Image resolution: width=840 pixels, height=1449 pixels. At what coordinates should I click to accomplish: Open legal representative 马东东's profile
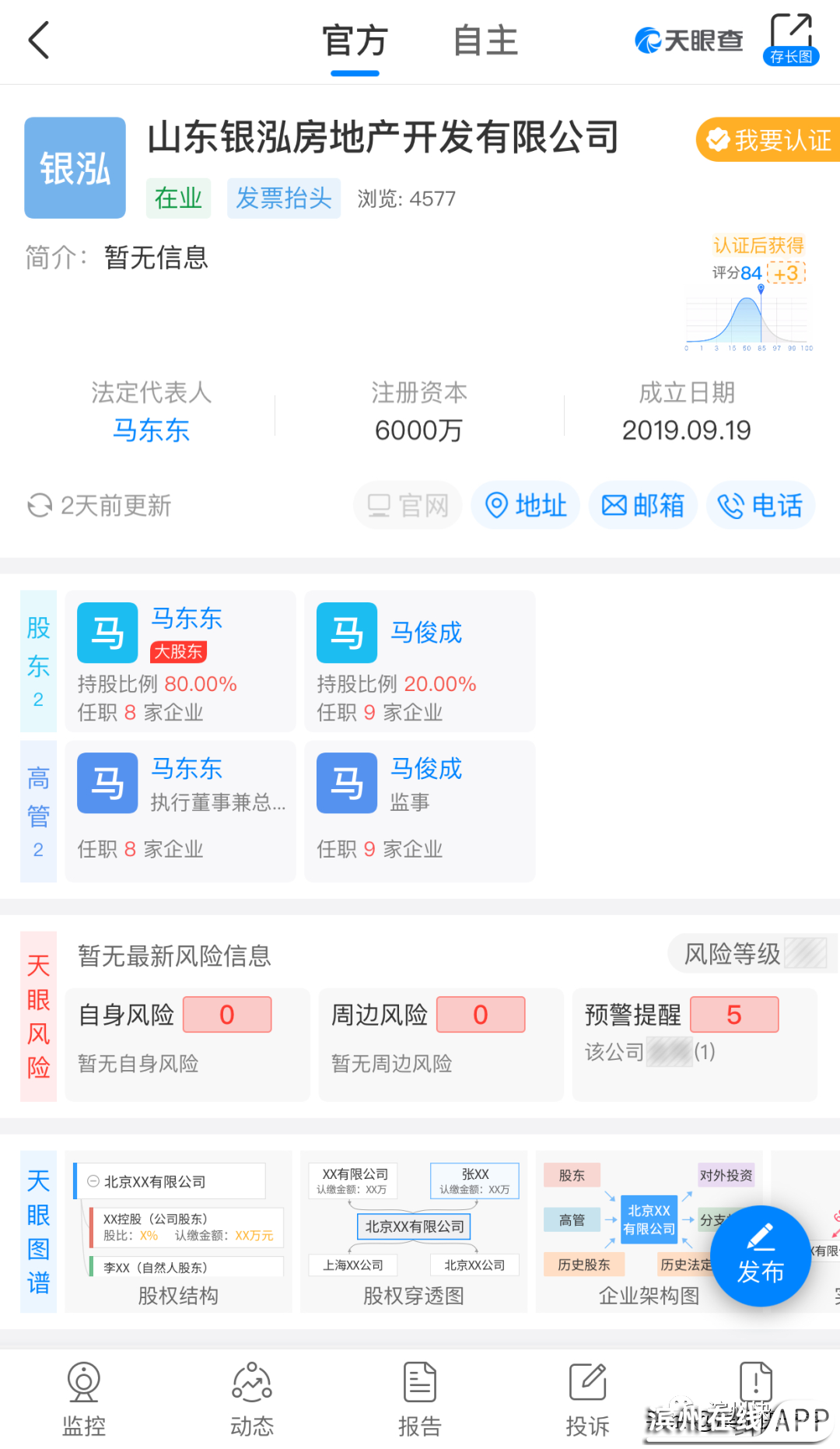[x=152, y=430]
